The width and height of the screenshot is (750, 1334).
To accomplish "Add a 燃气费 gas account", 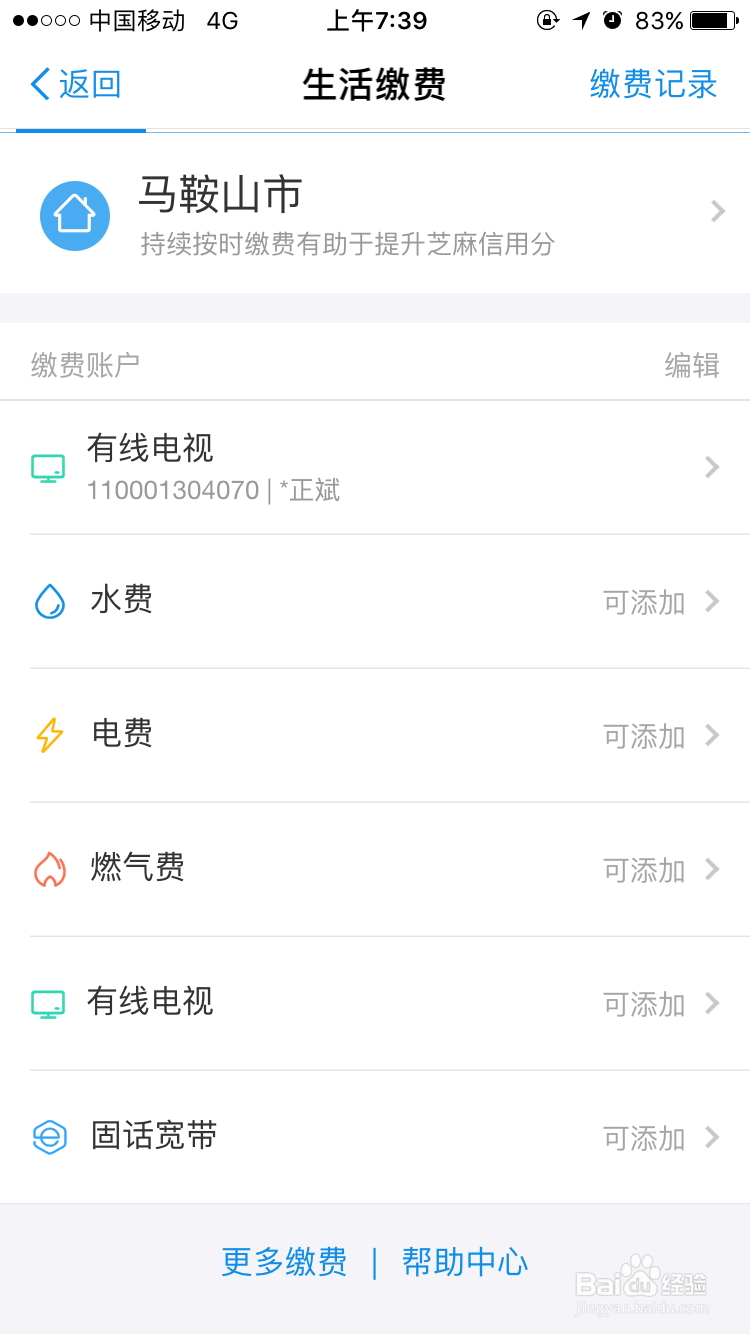I will pyautogui.click(x=375, y=869).
